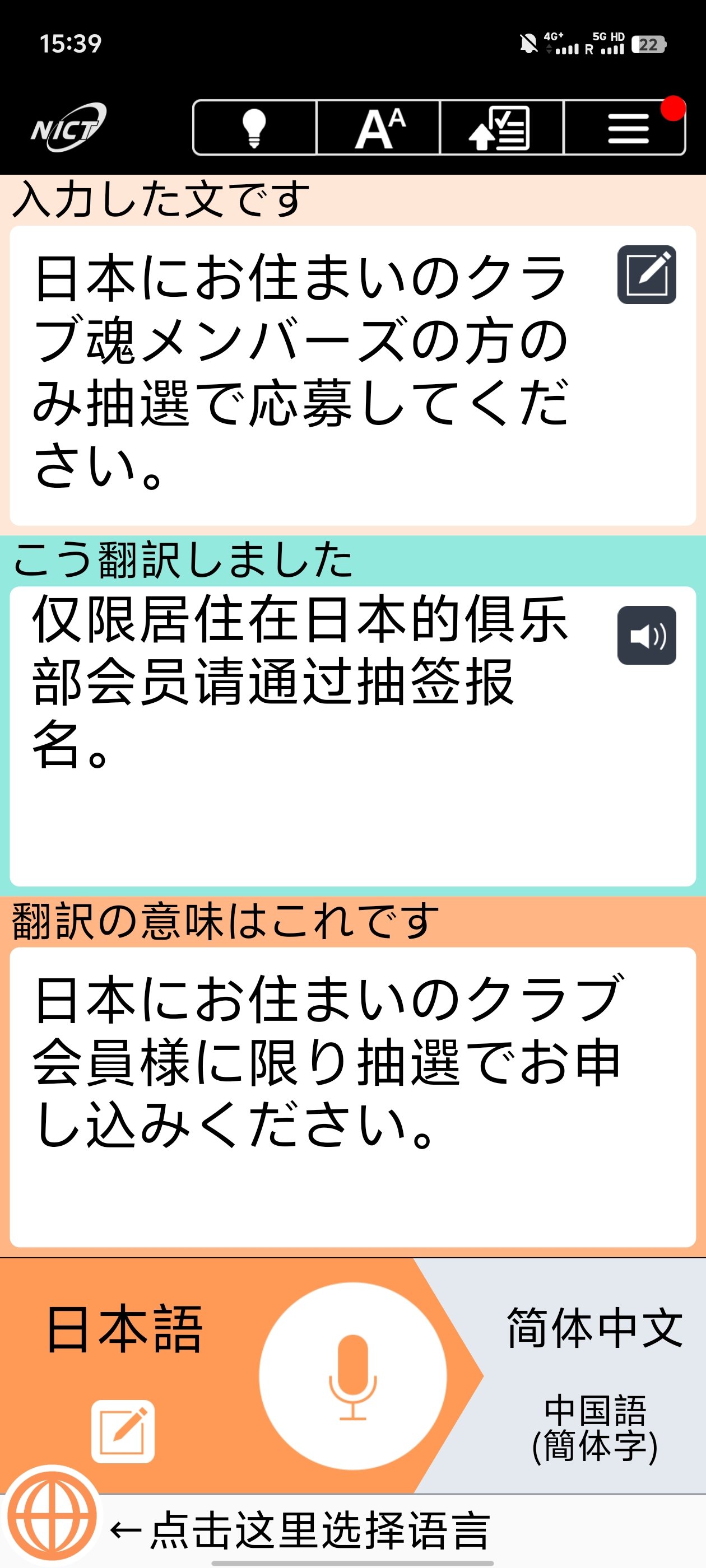
Task: Open the globe language selector
Action: point(52,1515)
